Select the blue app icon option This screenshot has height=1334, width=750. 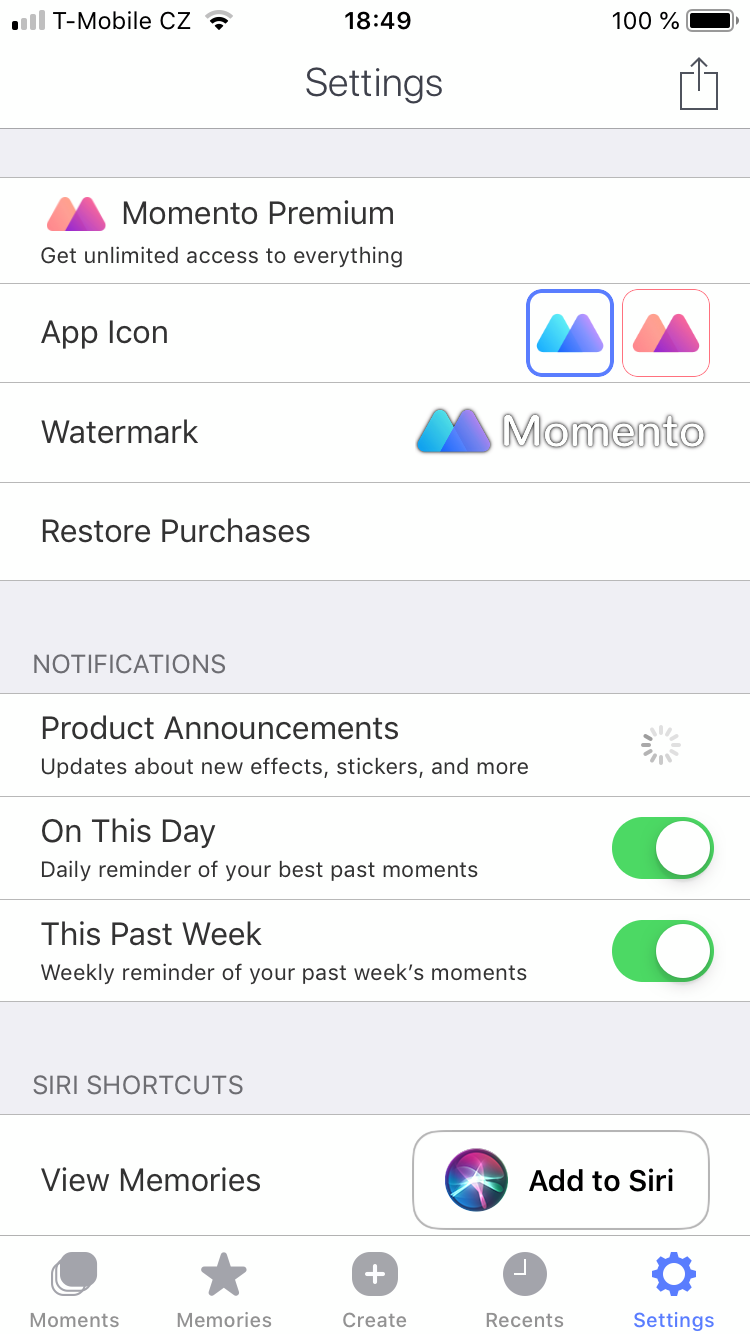570,333
